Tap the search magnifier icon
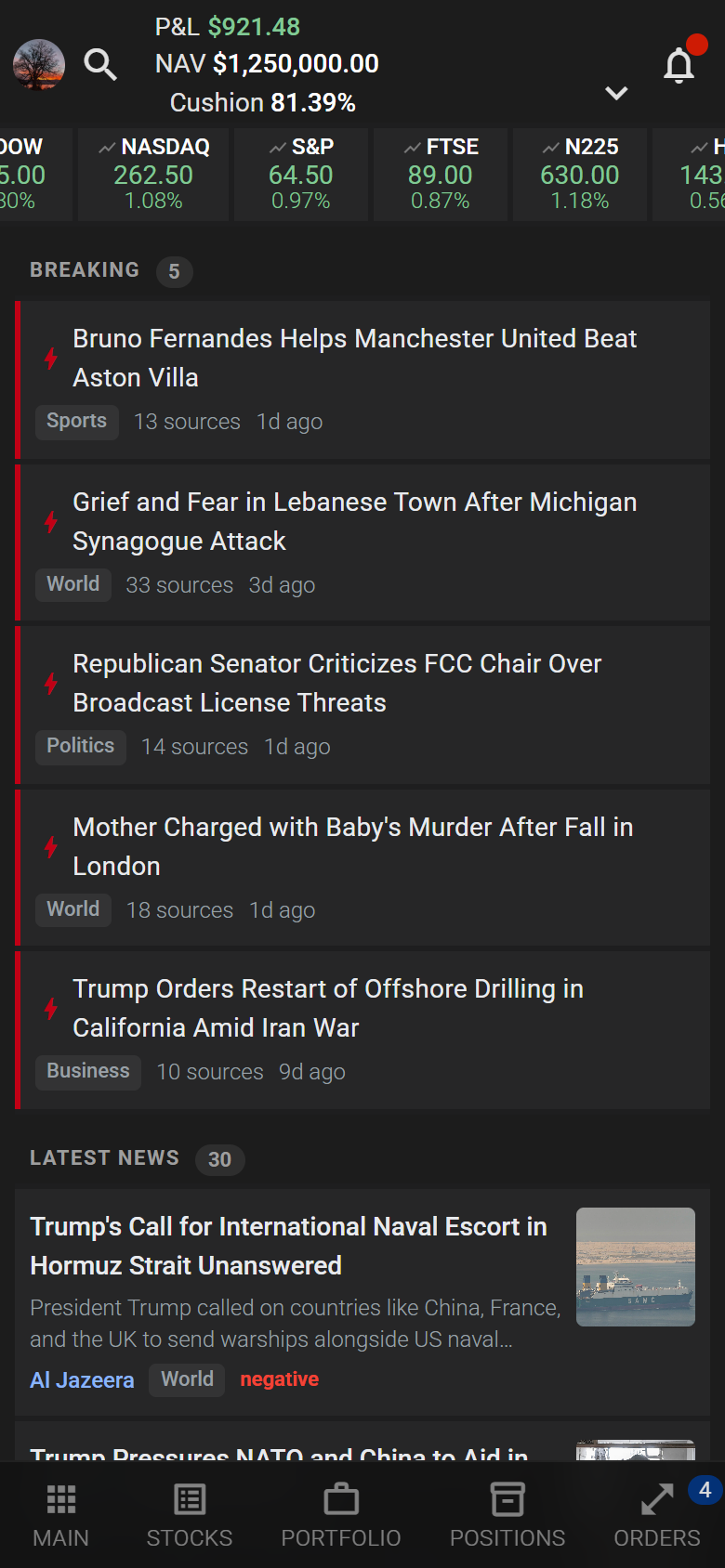725x1568 pixels. point(100,64)
